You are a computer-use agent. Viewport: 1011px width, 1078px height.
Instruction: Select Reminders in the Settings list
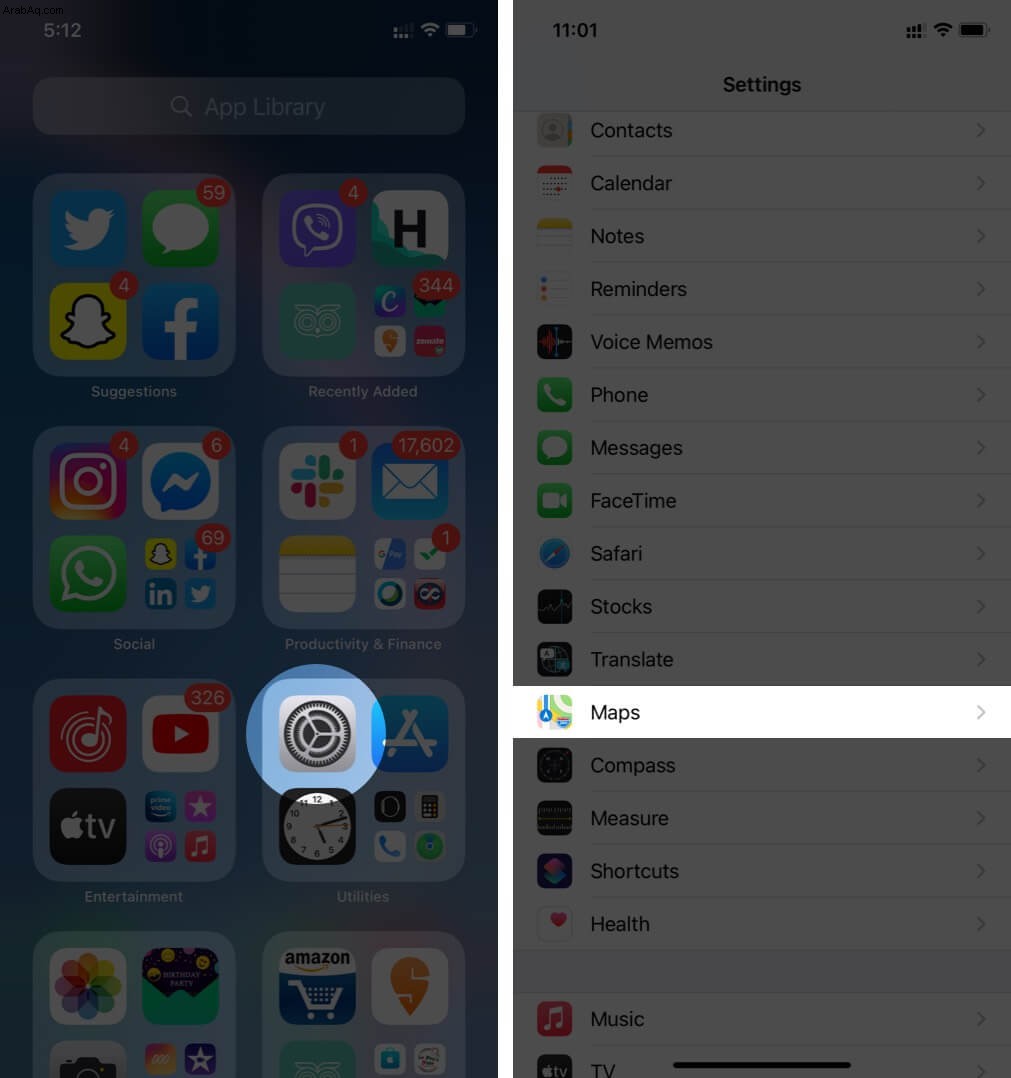coord(761,289)
